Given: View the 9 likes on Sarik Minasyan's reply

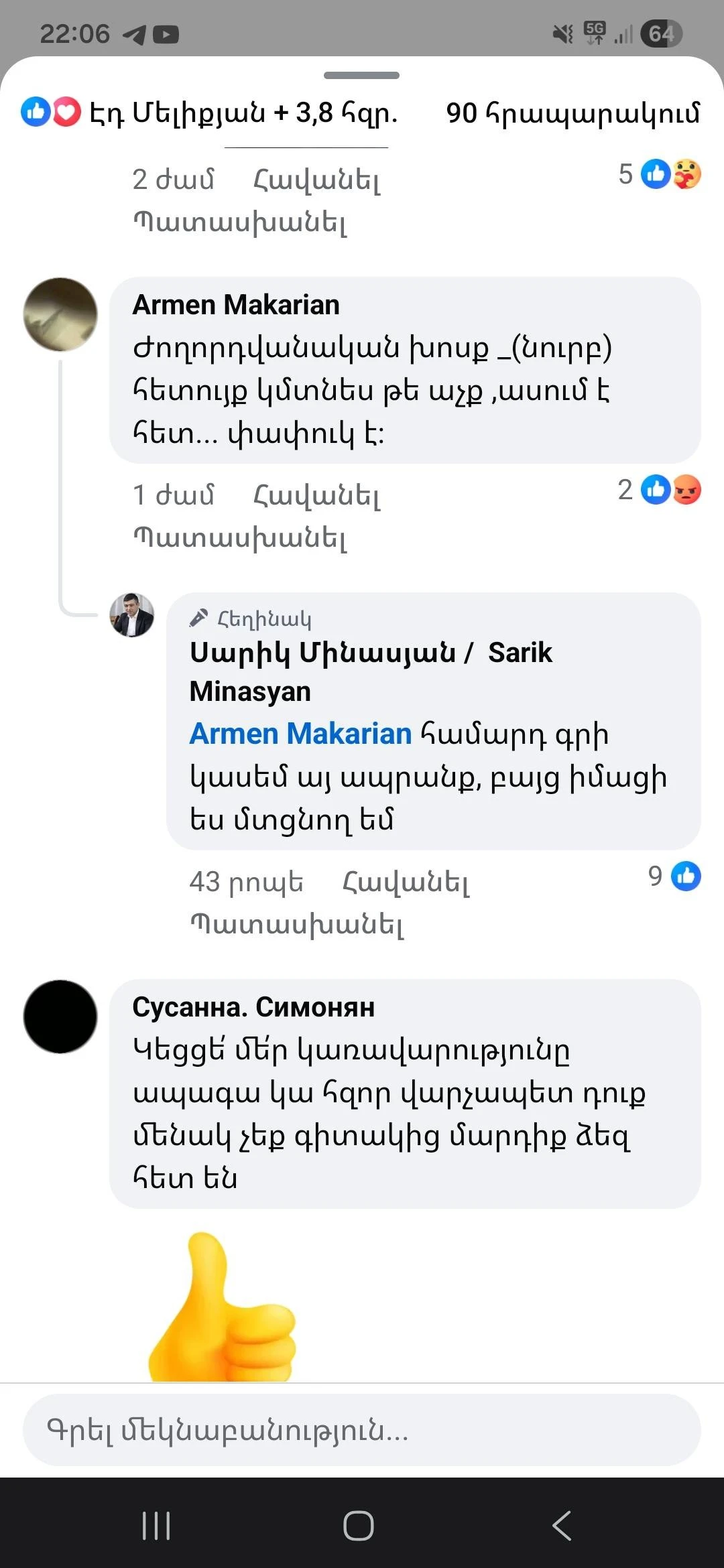Looking at the screenshot, I should 674,876.
